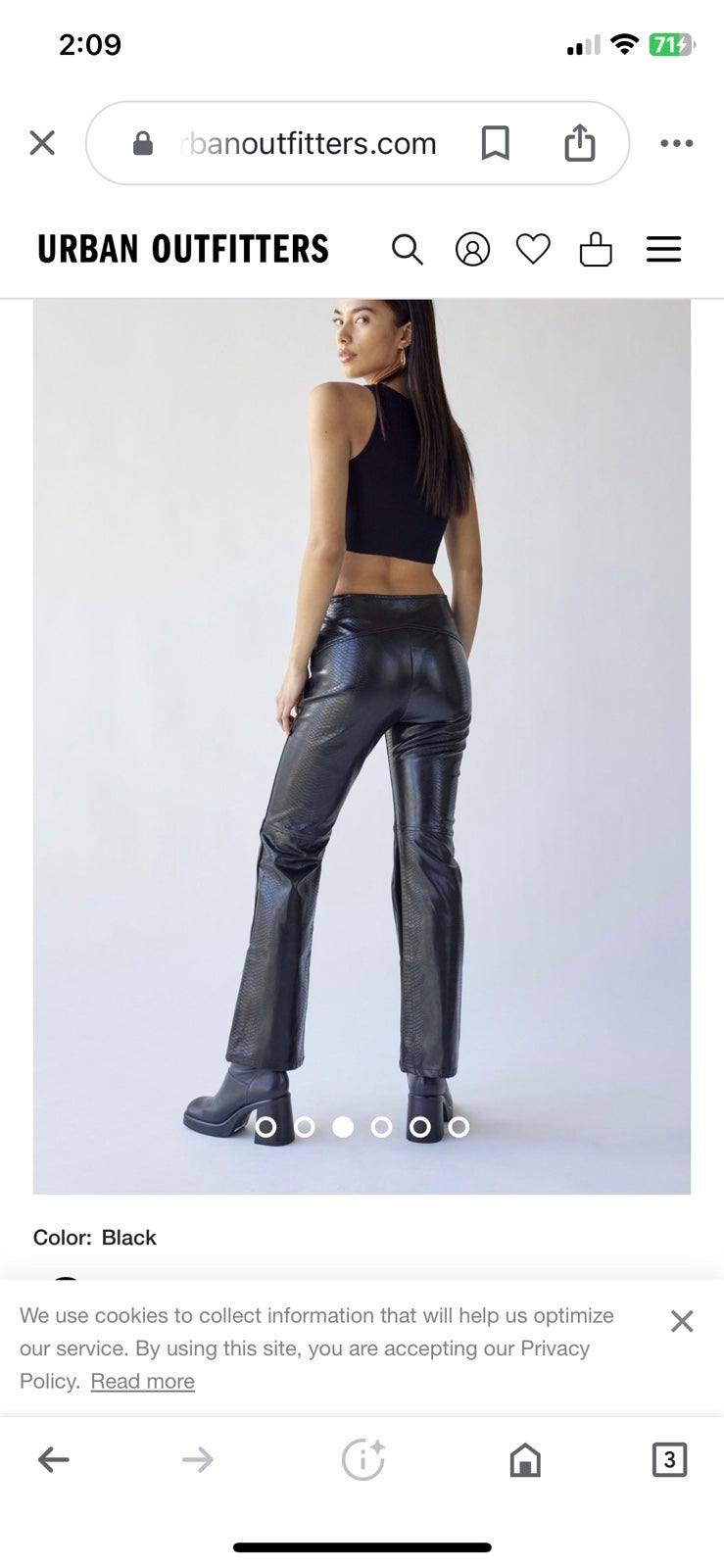Open the browser overflow menu
The height and width of the screenshot is (1568, 724).
(x=677, y=143)
